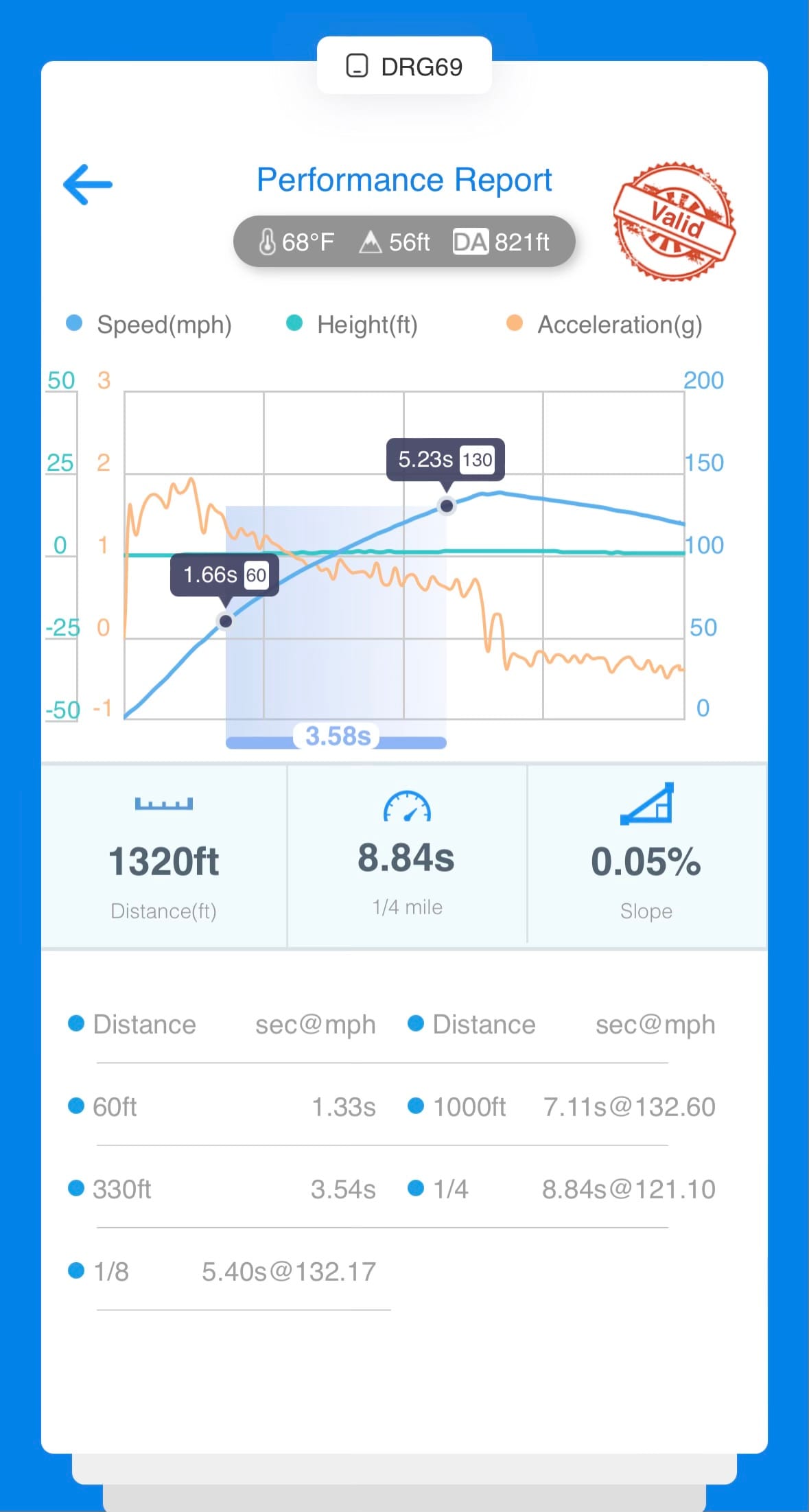This screenshot has width=809, height=1512.
Task: Open the DRG69 device chip
Action: (404, 67)
